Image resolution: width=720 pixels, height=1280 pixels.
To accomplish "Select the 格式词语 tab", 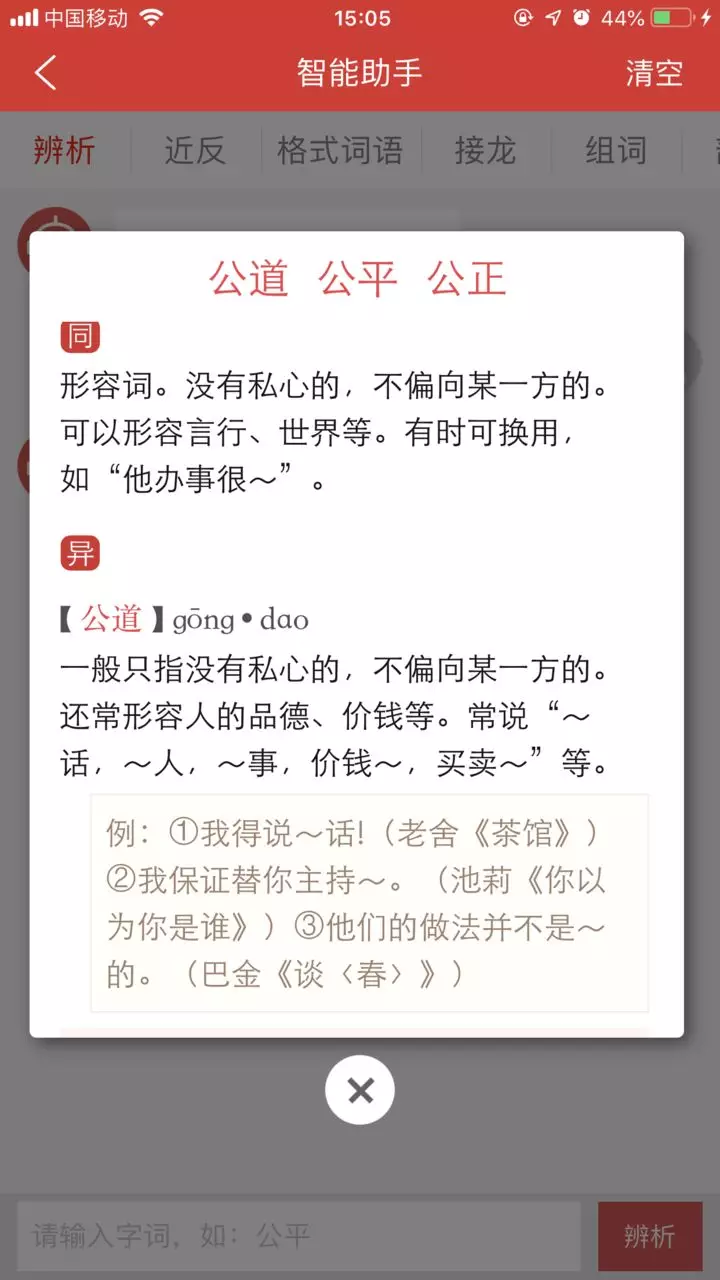I will [x=340, y=151].
